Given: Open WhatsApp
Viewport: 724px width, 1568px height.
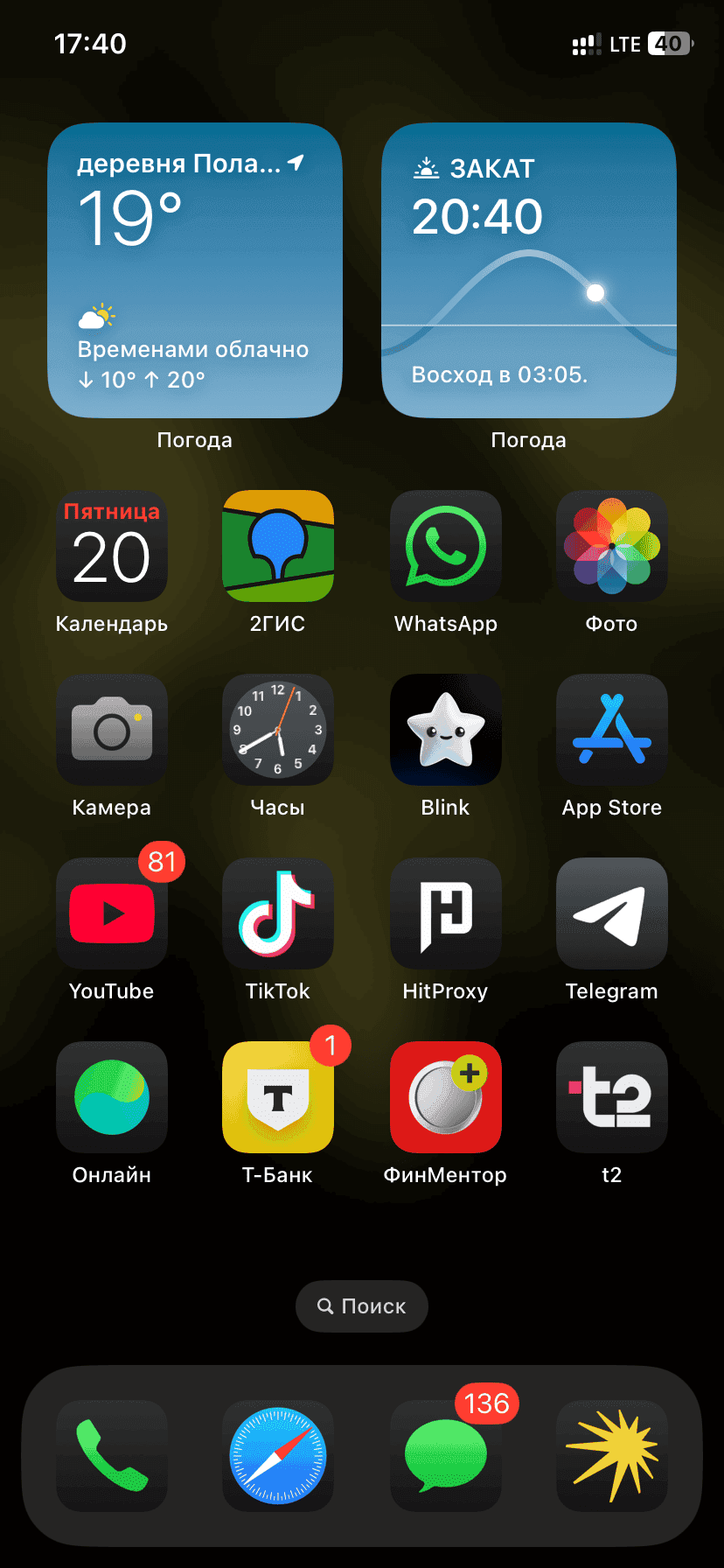Looking at the screenshot, I should (446, 546).
